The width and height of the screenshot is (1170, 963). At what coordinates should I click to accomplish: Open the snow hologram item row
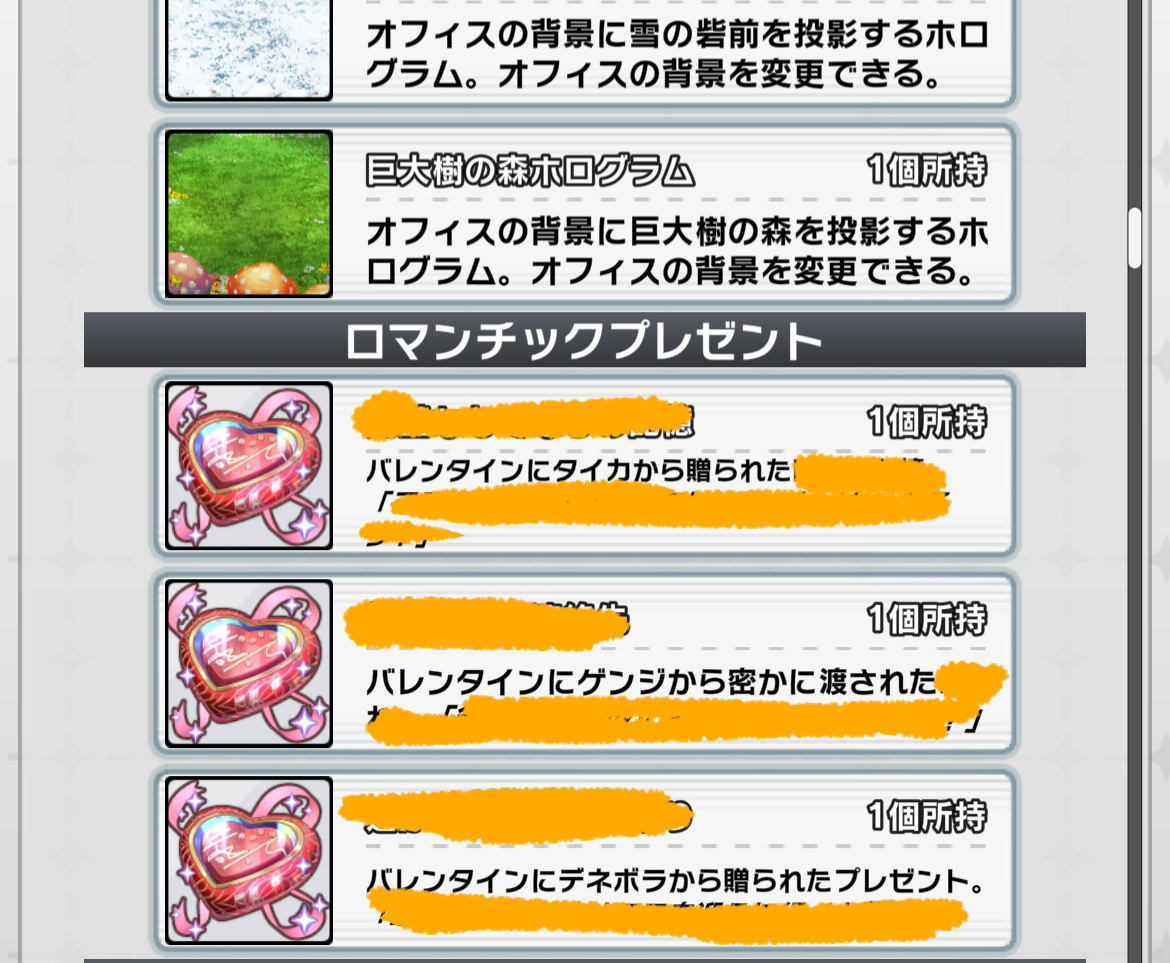(584, 52)
